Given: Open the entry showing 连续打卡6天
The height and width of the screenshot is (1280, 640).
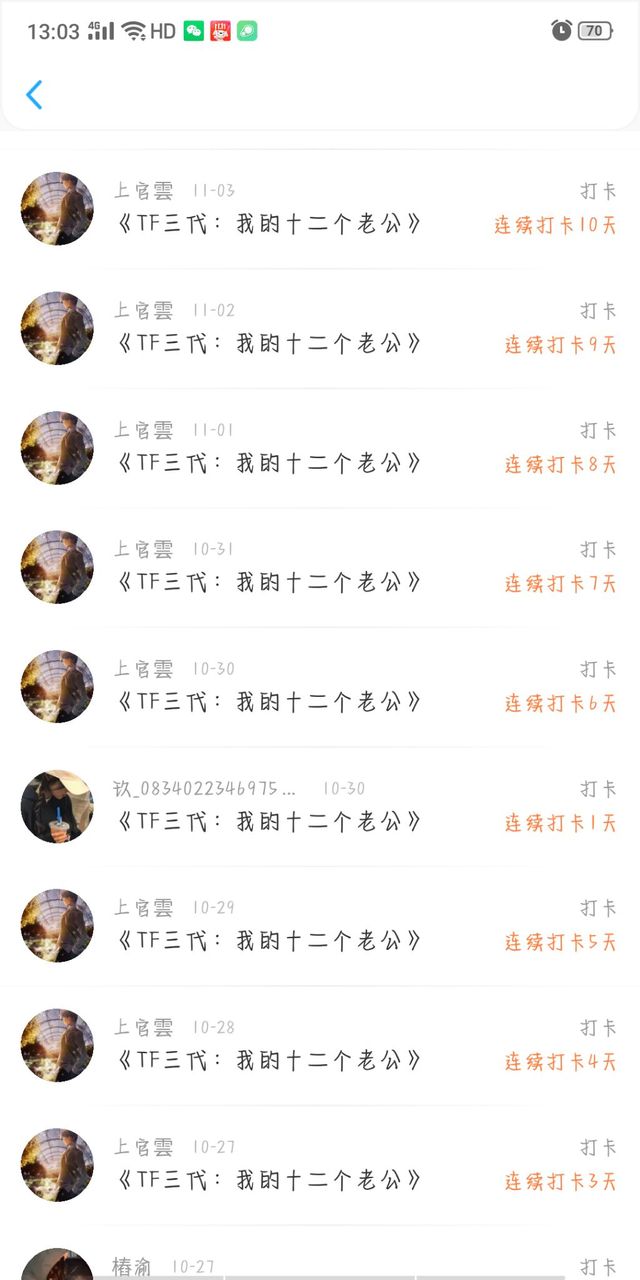Looking at the screenshot, I should click(x=320, y=687).
